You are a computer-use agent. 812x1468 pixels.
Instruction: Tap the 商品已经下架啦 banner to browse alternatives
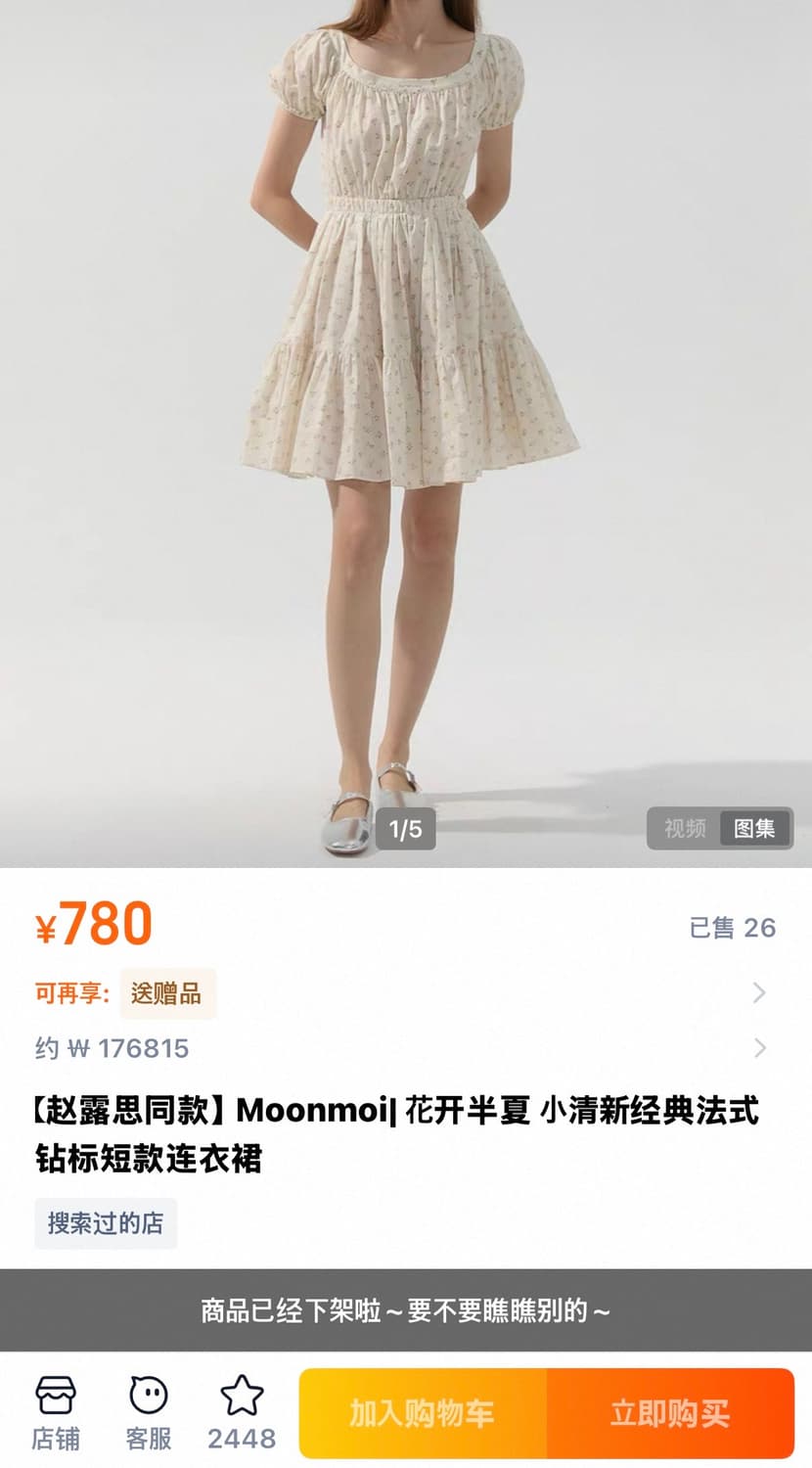(406, 1308)
